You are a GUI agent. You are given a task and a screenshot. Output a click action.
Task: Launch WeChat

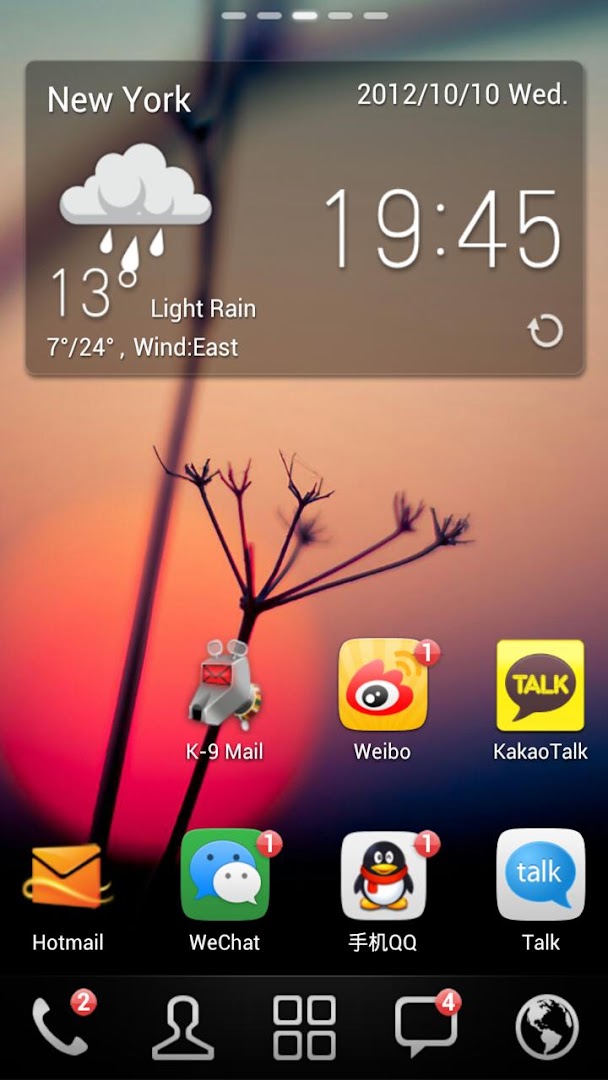click(225, 878)
